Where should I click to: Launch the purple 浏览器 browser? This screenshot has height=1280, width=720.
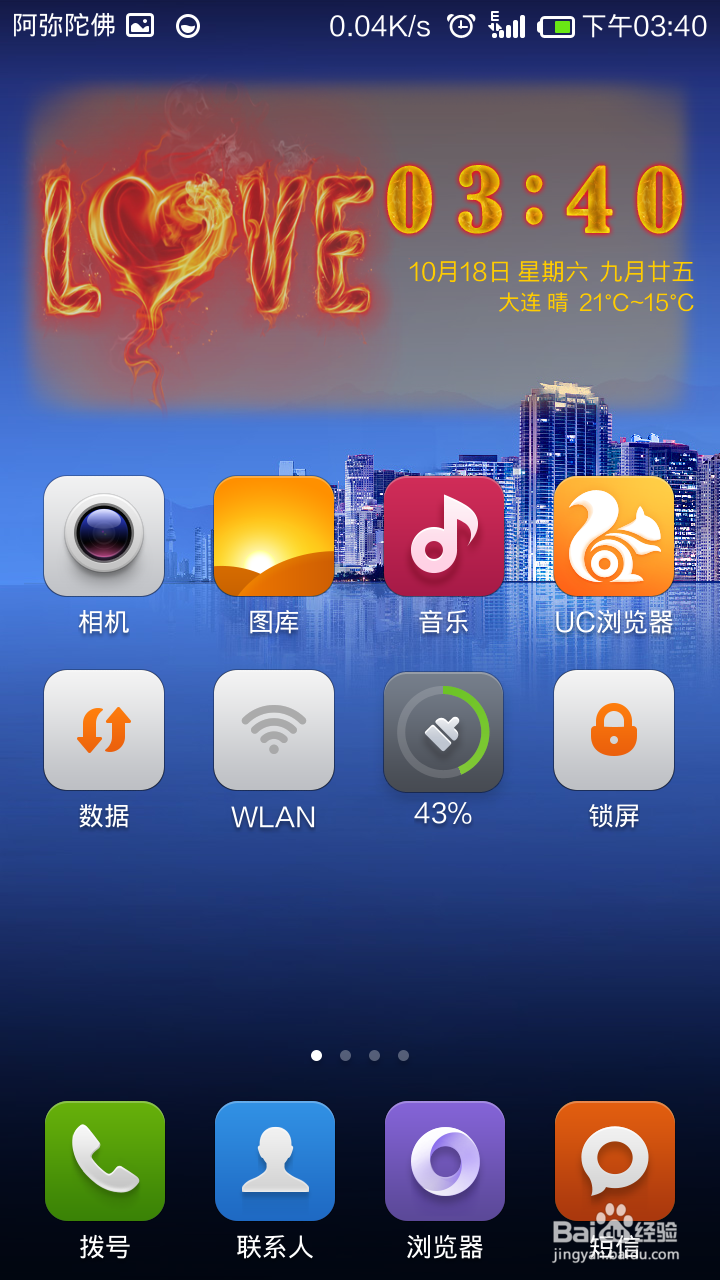pos(444,1160)
